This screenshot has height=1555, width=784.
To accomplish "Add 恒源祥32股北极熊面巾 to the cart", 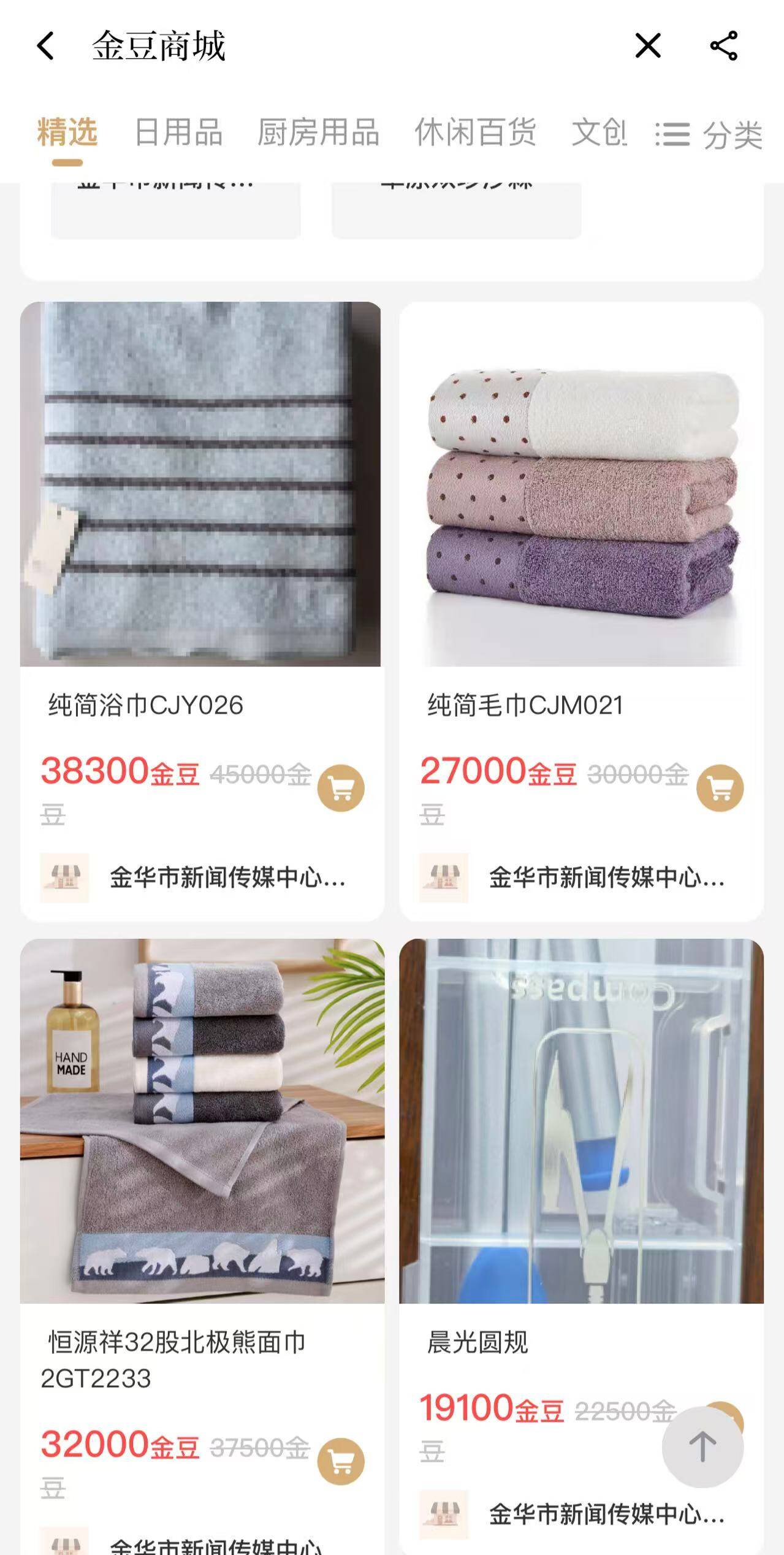I will [x=341, y=1461].
